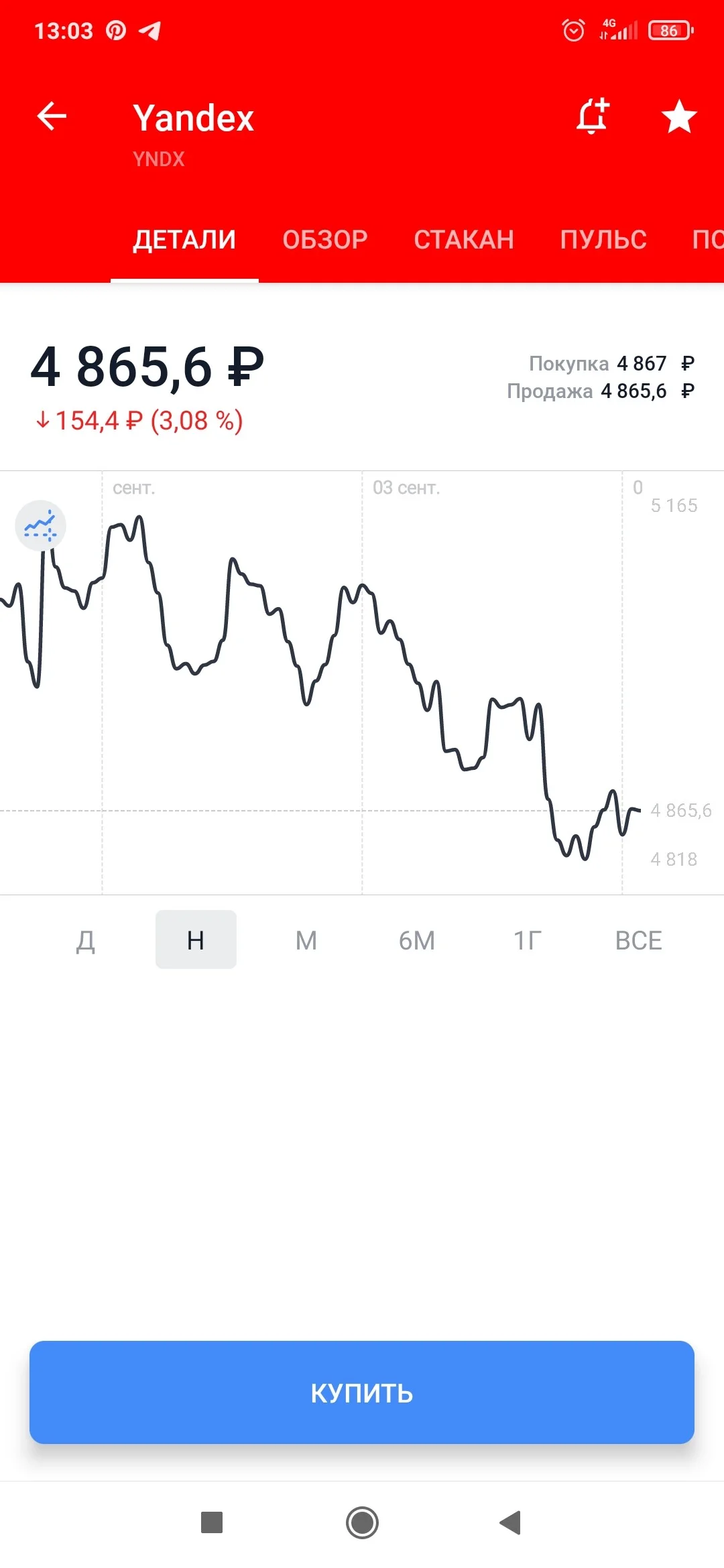Toggle the favorite star for Yandex

point(679,117)
